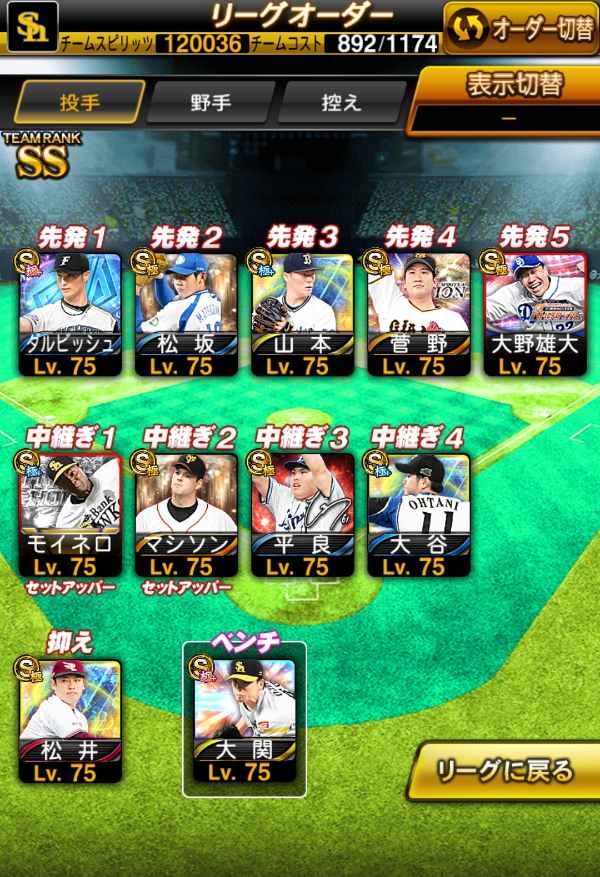Screen dimensions: 600x877
Task: Tap the リーグに戻る button
Action: [505, 771]
